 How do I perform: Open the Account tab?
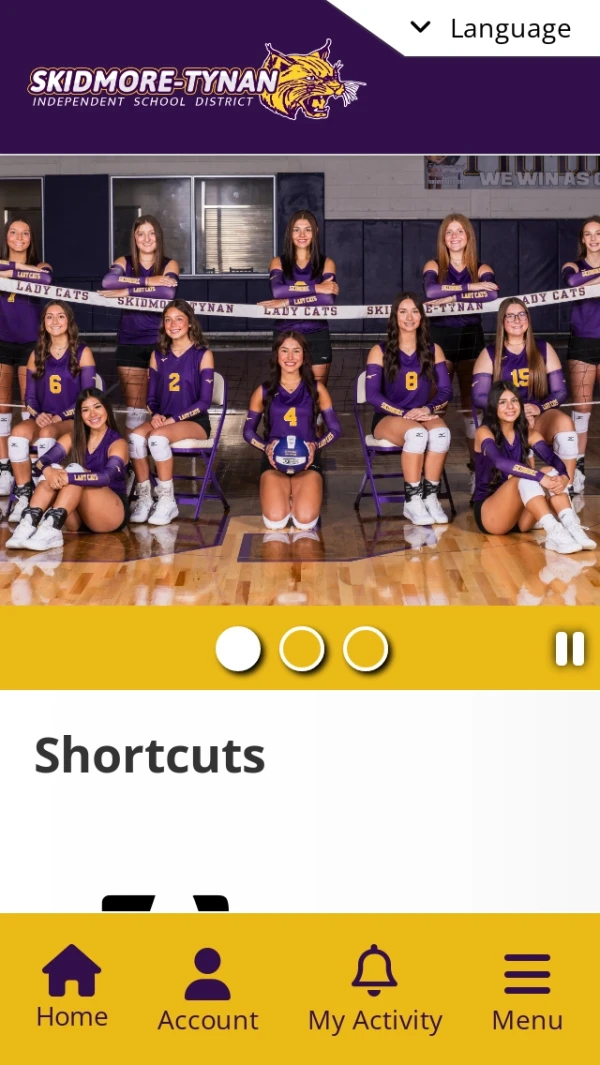coord(208,990)
